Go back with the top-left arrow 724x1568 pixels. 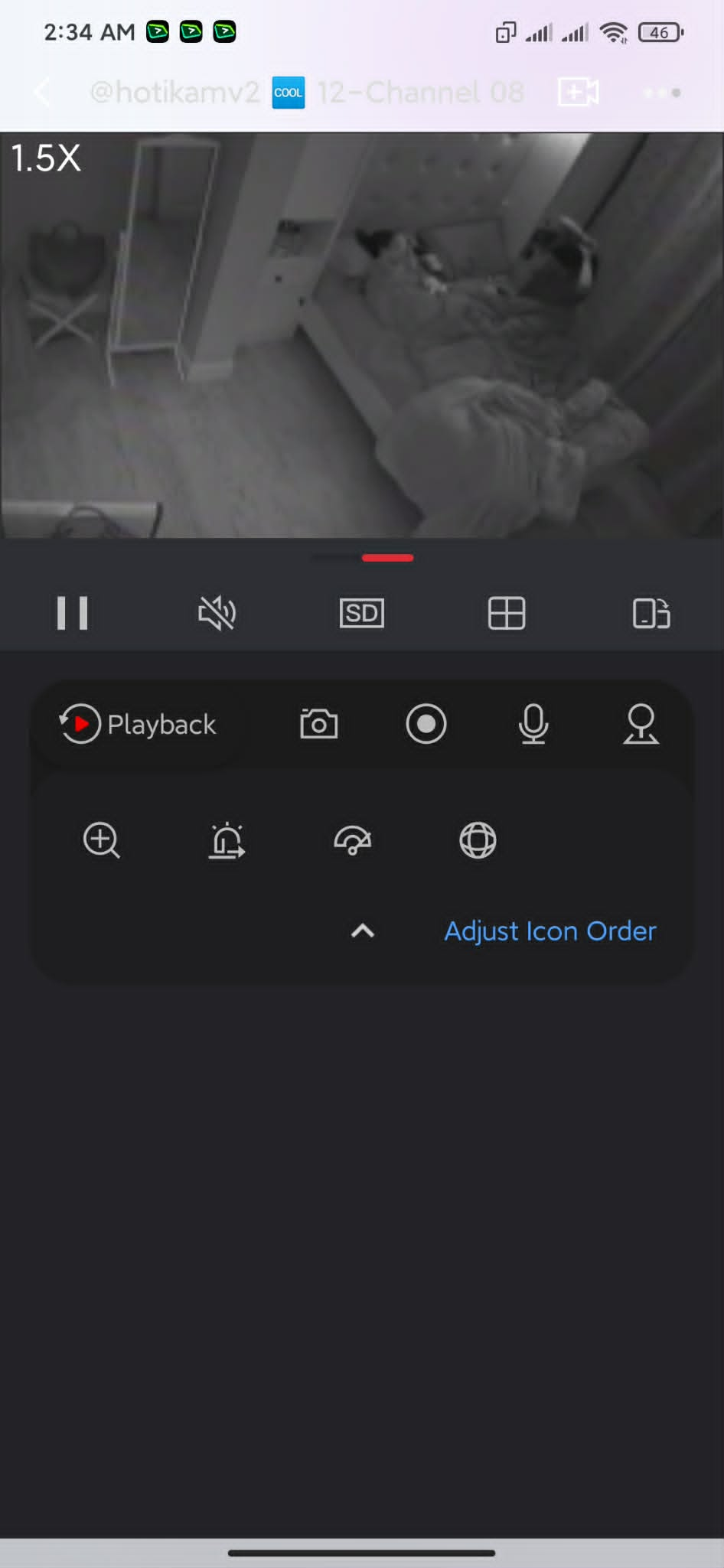(42, 93)
